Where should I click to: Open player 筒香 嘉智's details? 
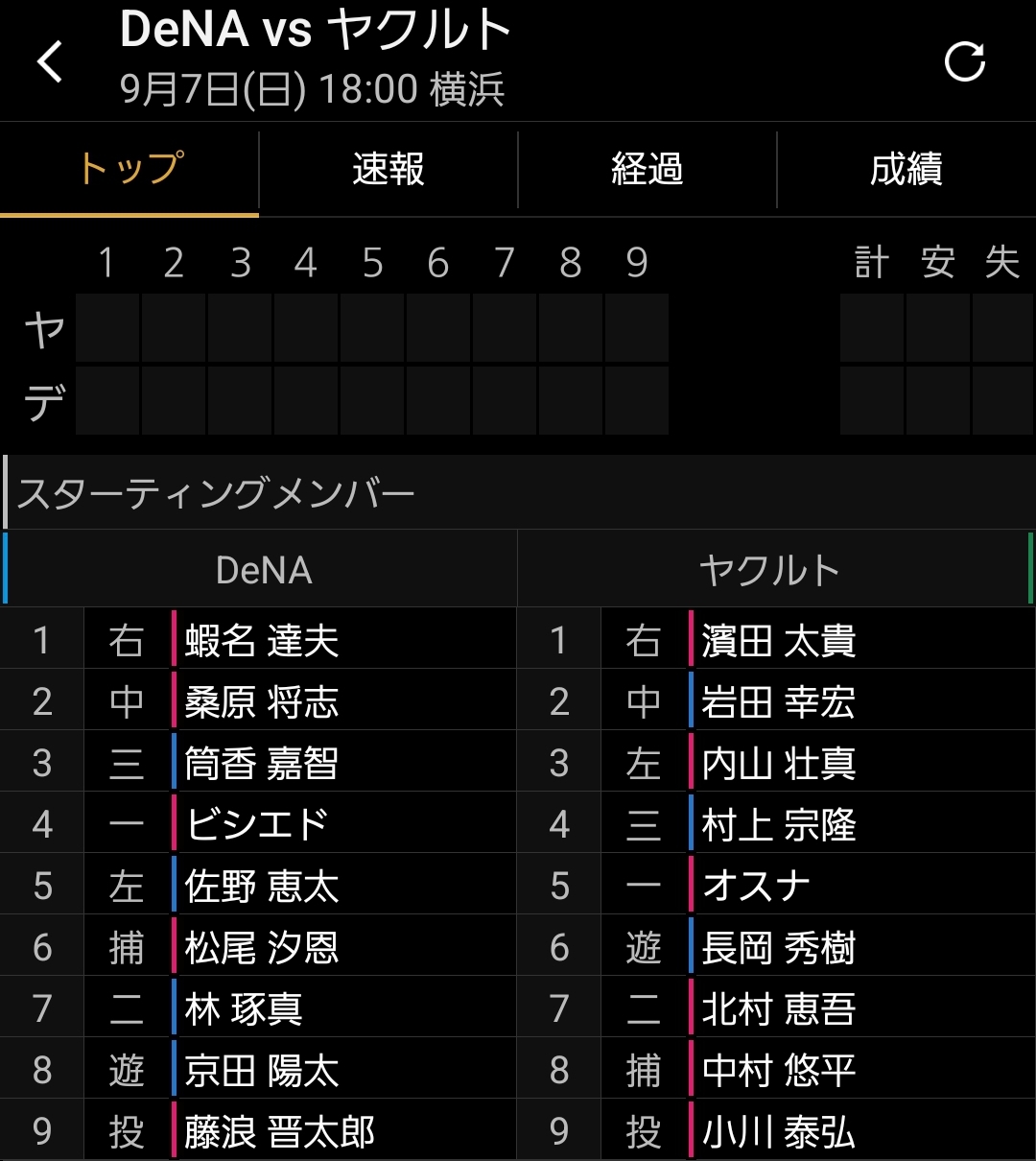click(x=262, y=764)
